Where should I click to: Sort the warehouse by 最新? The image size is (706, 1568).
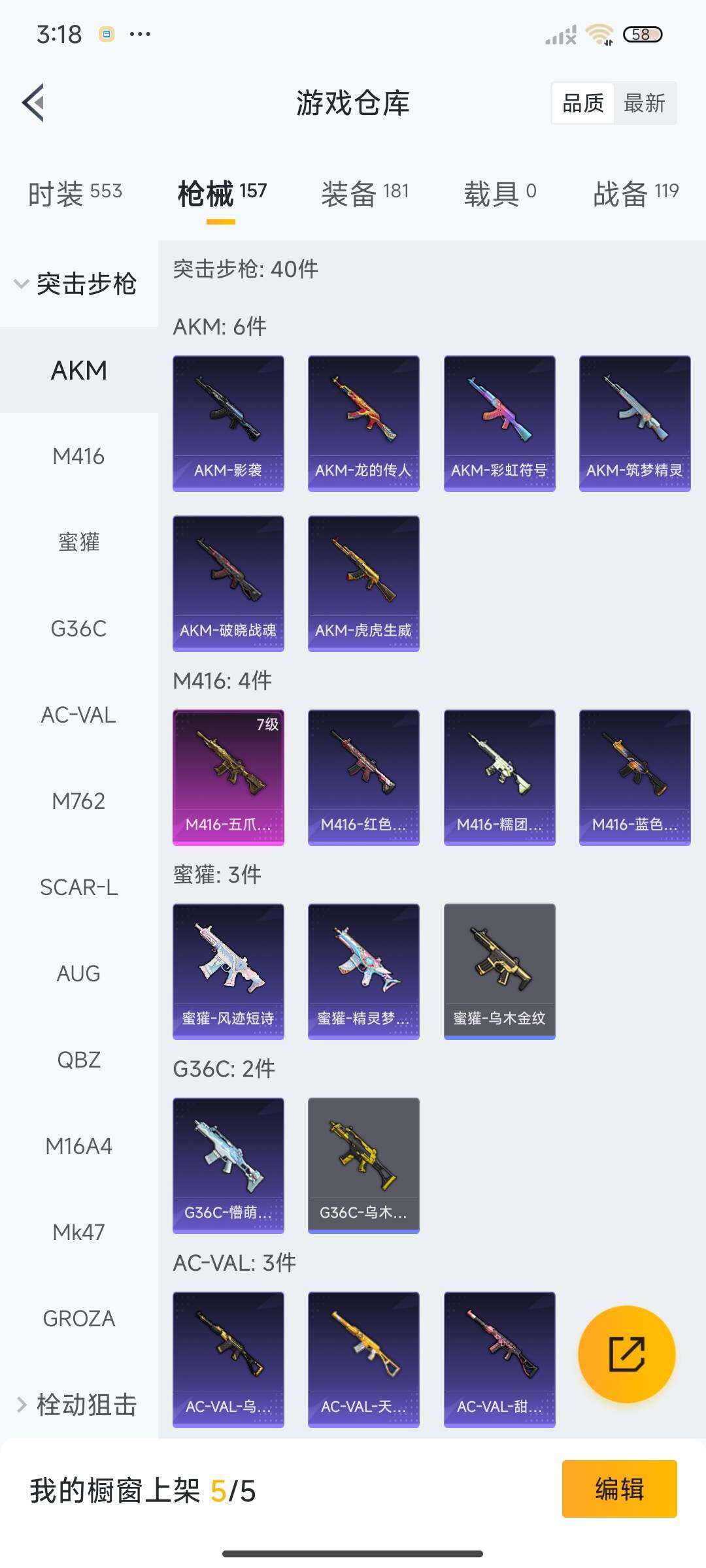[x=644, y=103]
